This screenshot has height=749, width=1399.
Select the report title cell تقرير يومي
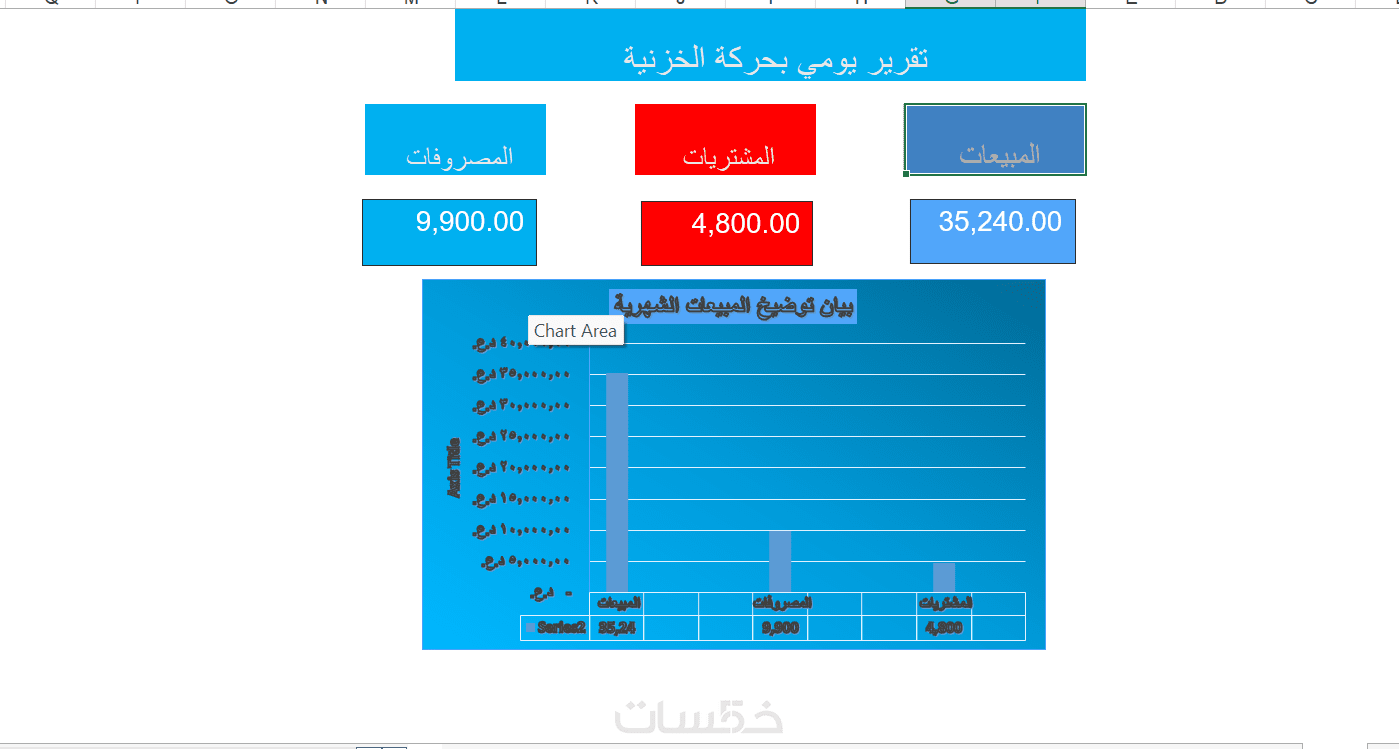[770, 46]
